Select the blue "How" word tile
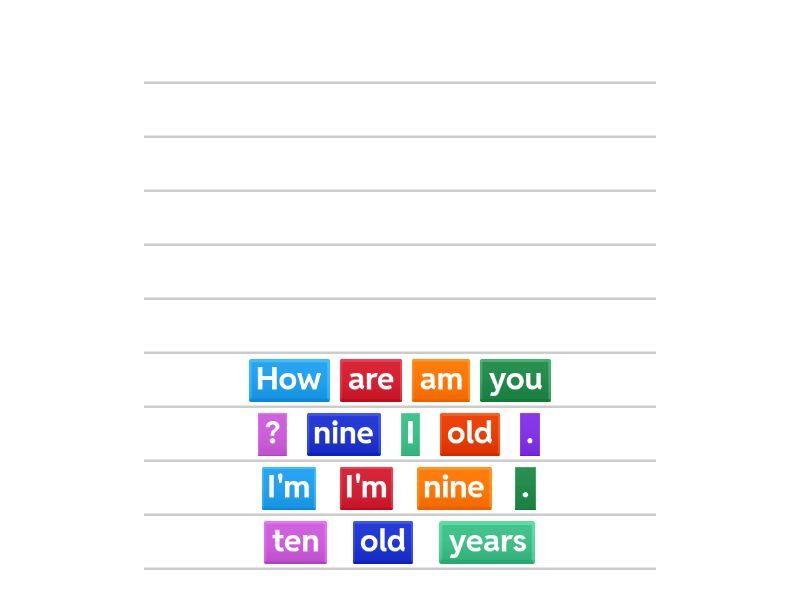Viewport: 800px width, 600px height. 289,380
